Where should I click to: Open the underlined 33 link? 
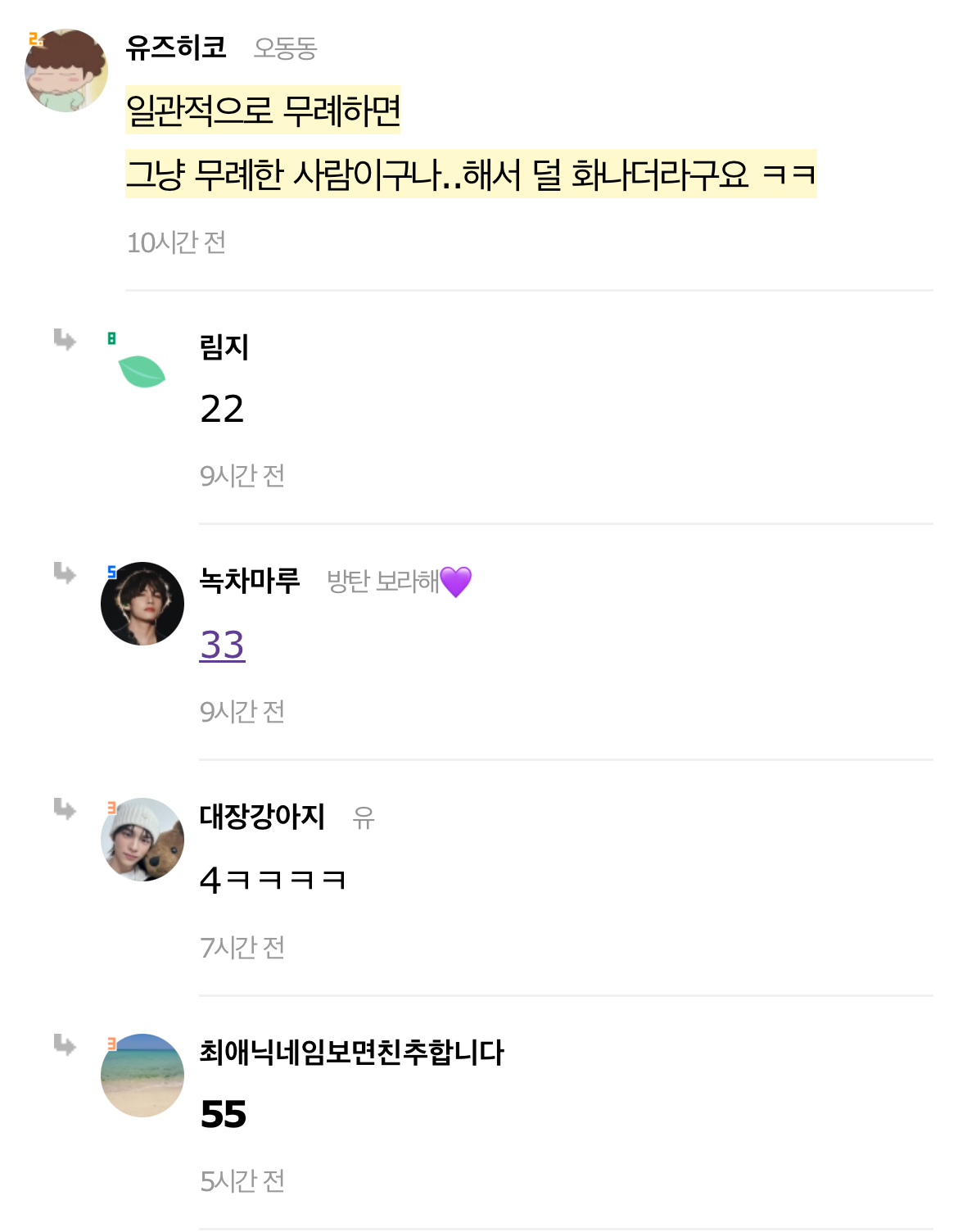222,645
